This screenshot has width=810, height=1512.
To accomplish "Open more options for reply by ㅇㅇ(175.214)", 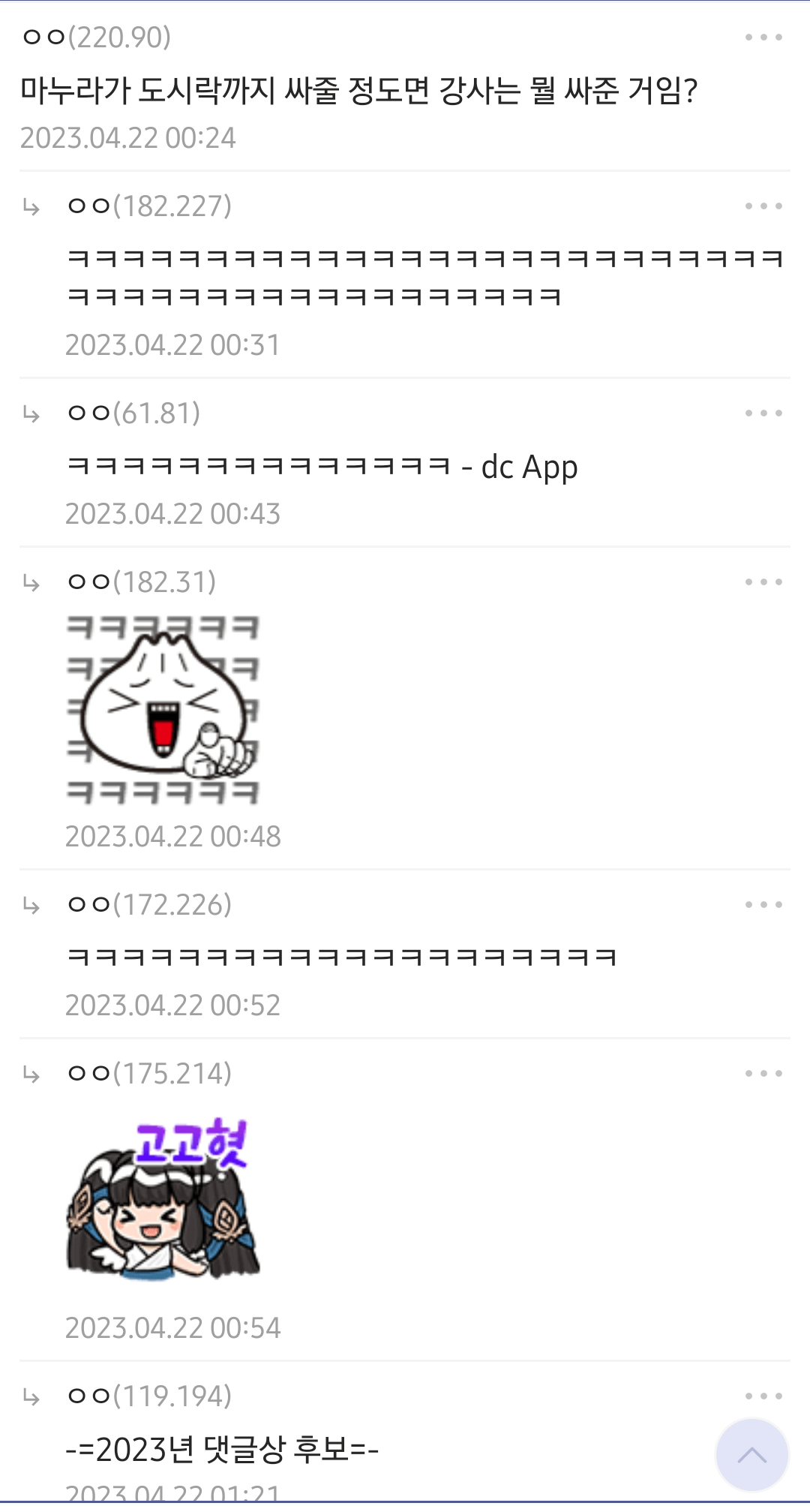I will (x=763, y=1074).
